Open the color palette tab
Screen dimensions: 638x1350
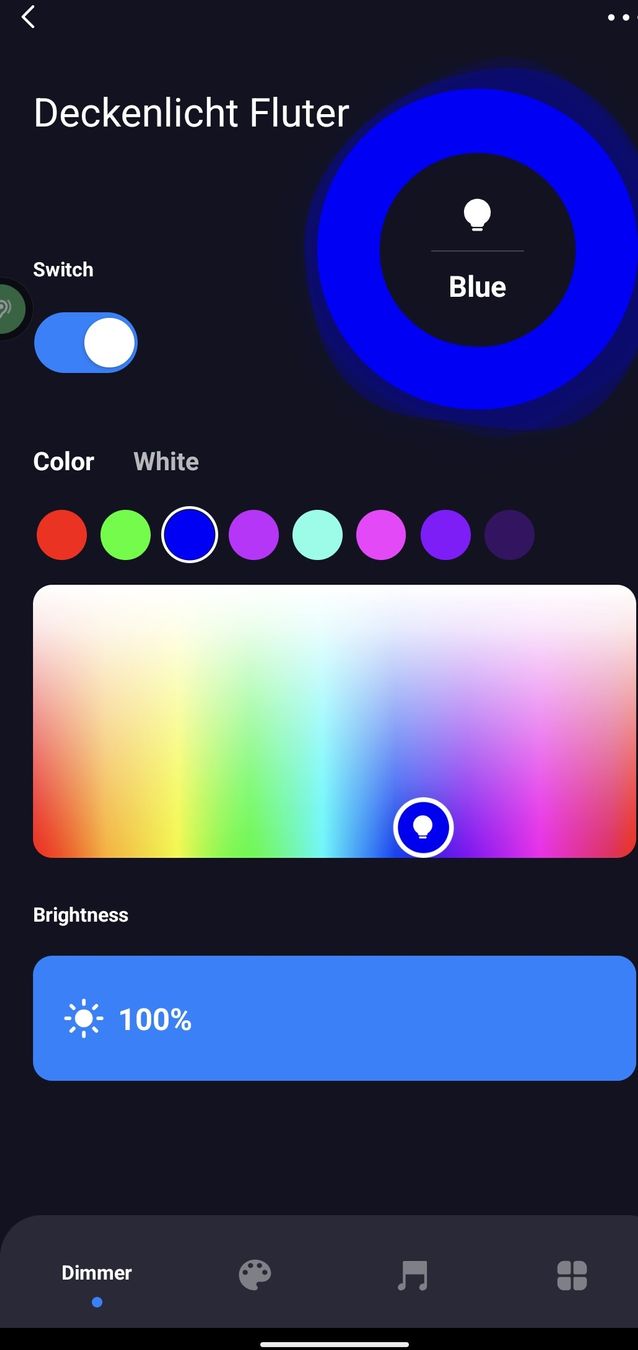(x=255, y=1275)
